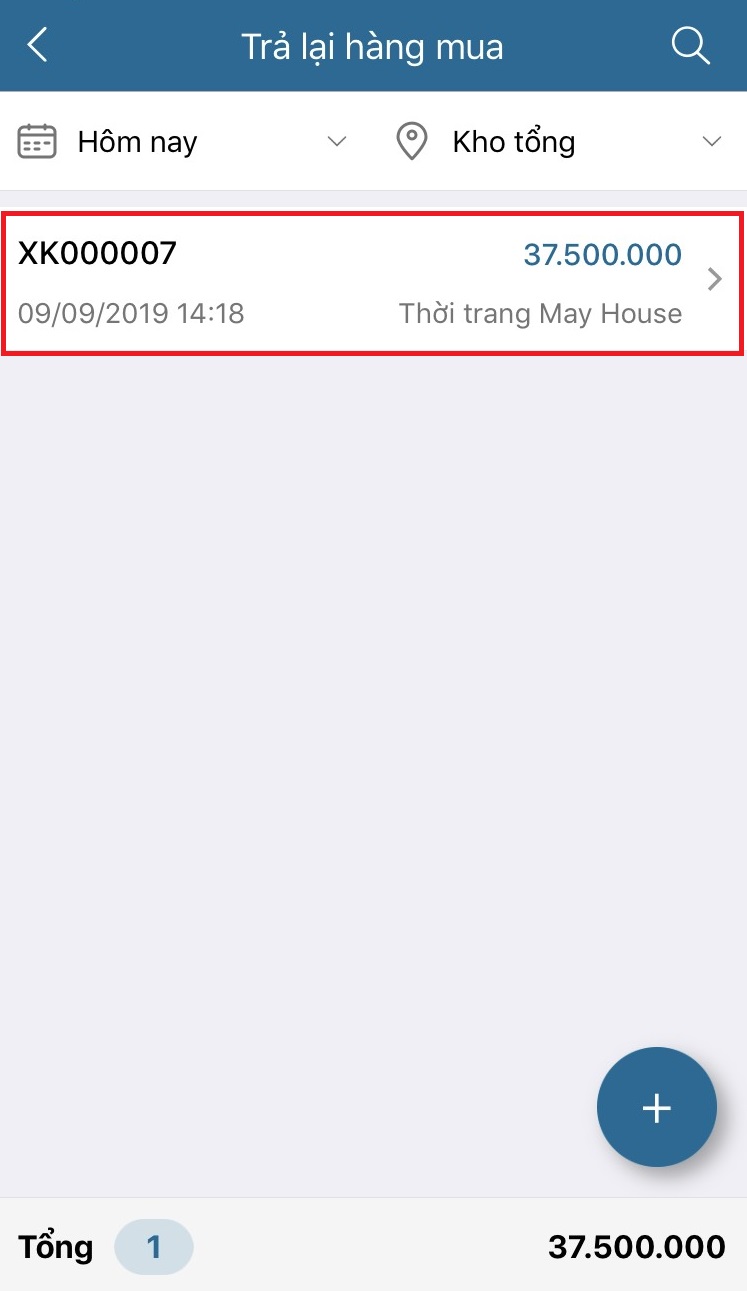Open return slip XK000007
The width and height of the screenshot is (747, 1291).
tap(372, 283)
